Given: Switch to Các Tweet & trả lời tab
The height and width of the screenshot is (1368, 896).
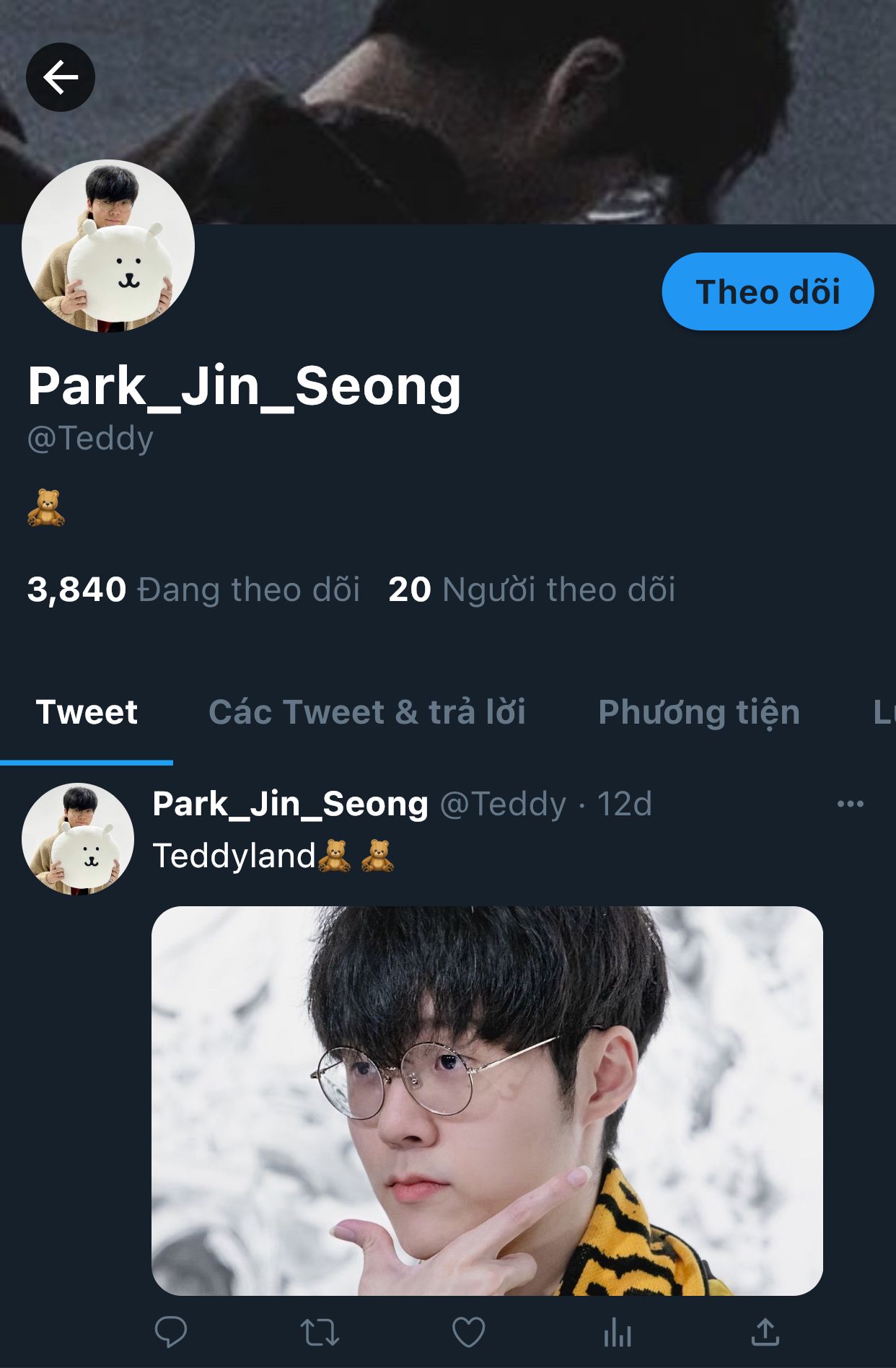Looking at the screenshot, I should 367,712.
